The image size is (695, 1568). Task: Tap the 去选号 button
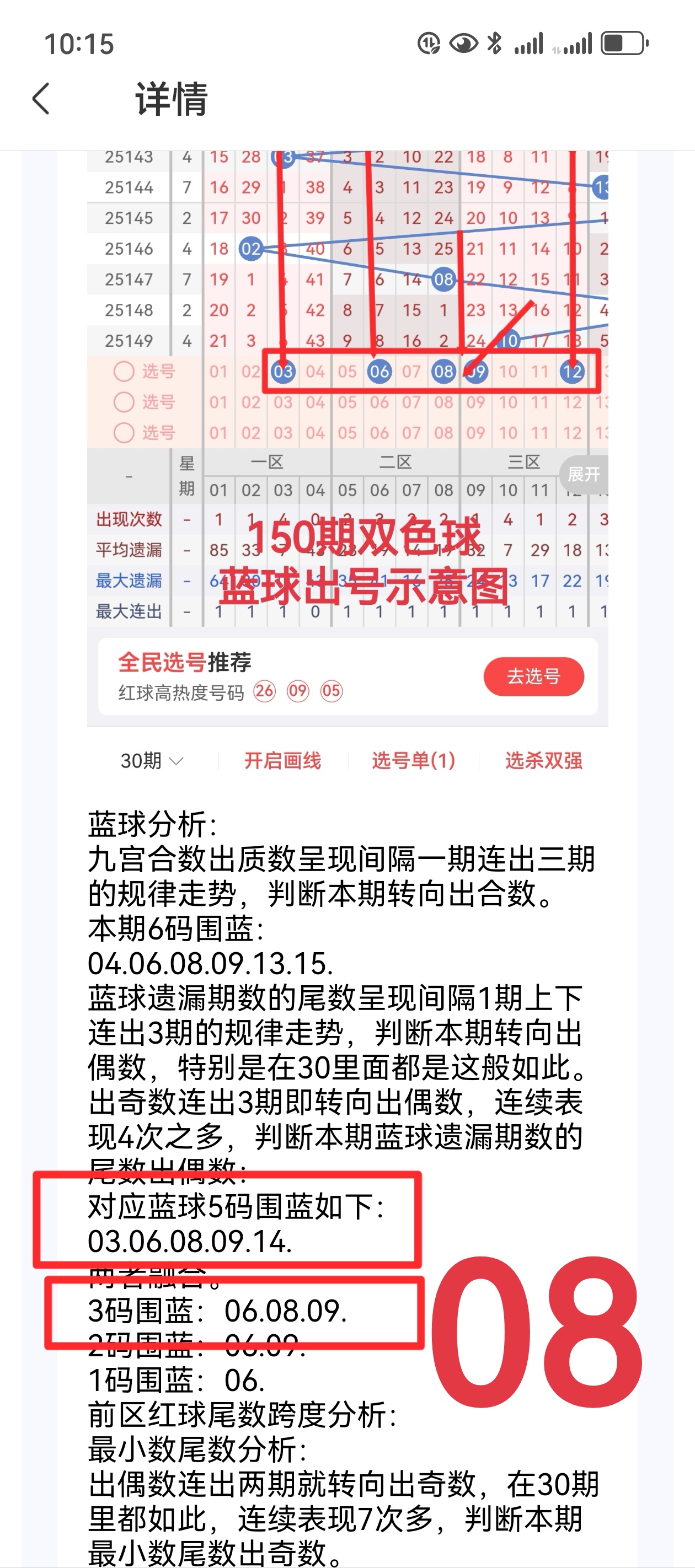tap(533, 676)
